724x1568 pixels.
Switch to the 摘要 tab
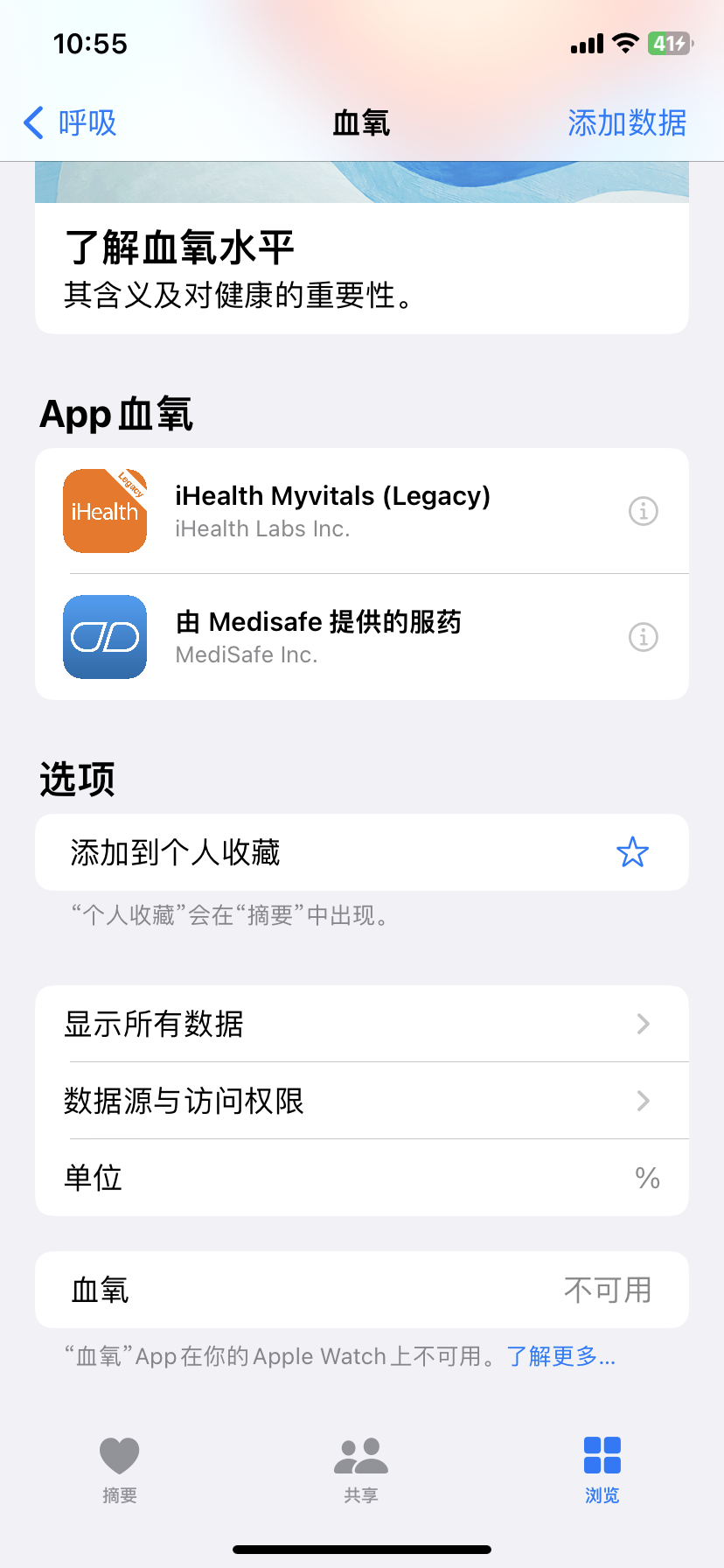(120, 1466)
